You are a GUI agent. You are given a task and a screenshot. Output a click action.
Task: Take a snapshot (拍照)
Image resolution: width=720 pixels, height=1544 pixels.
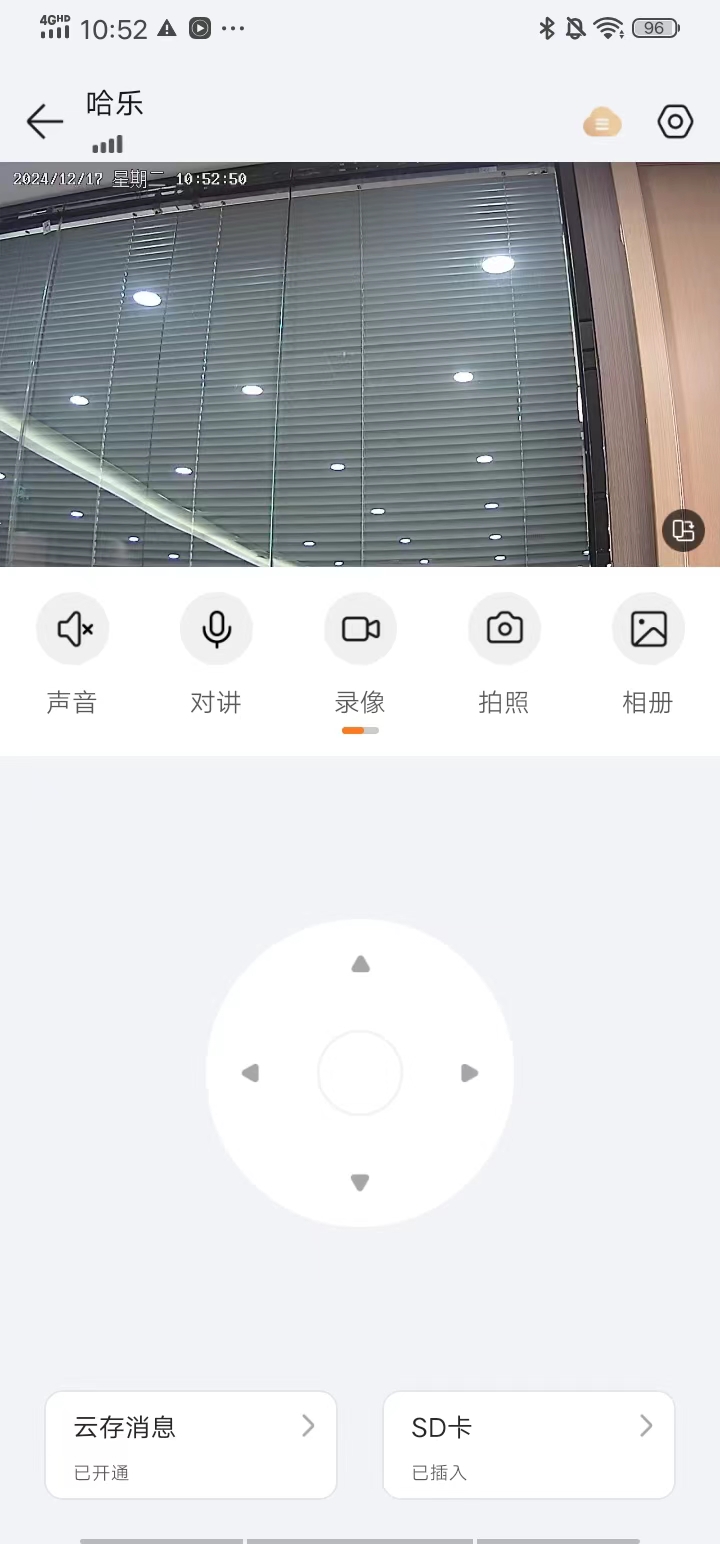[504, 629]
